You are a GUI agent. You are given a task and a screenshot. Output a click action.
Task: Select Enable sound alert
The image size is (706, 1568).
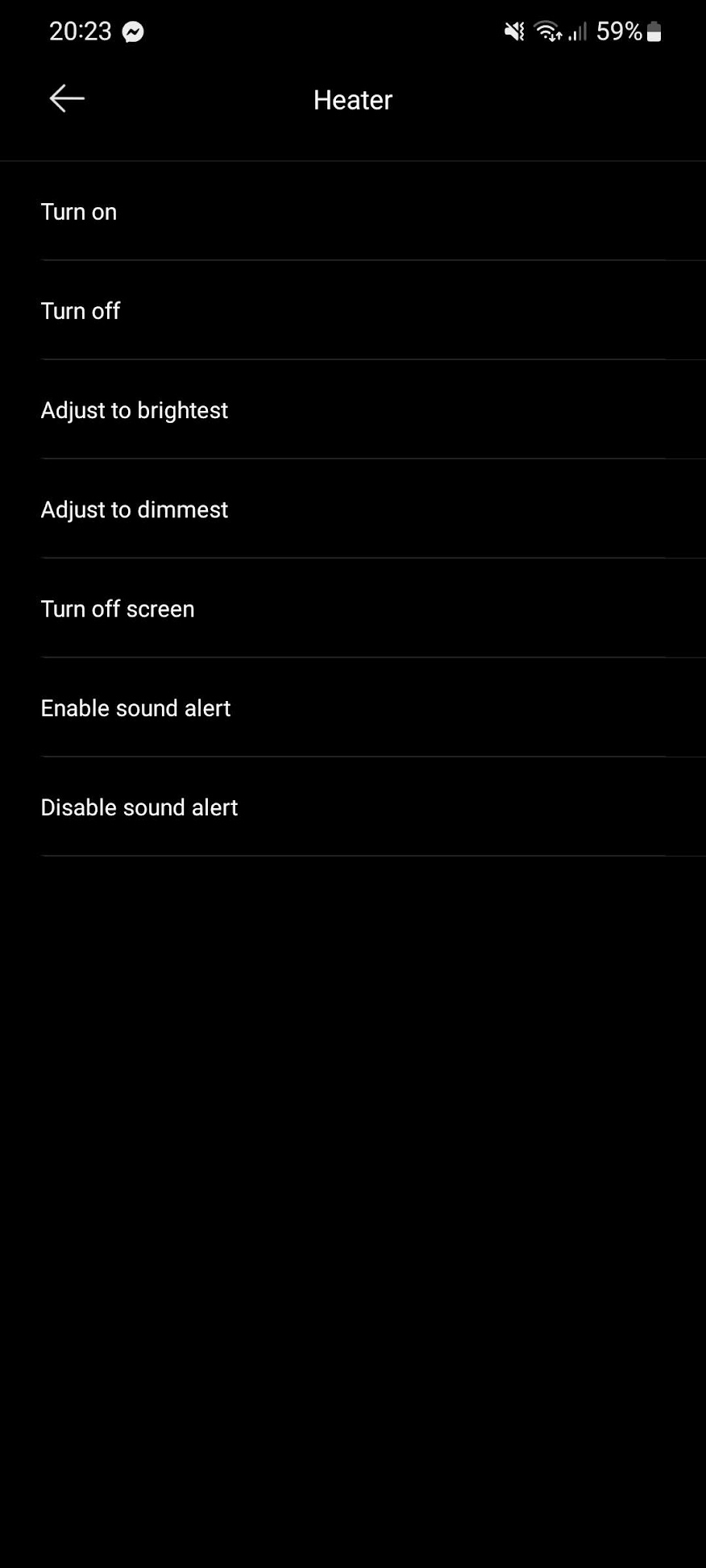click(353, 707)
